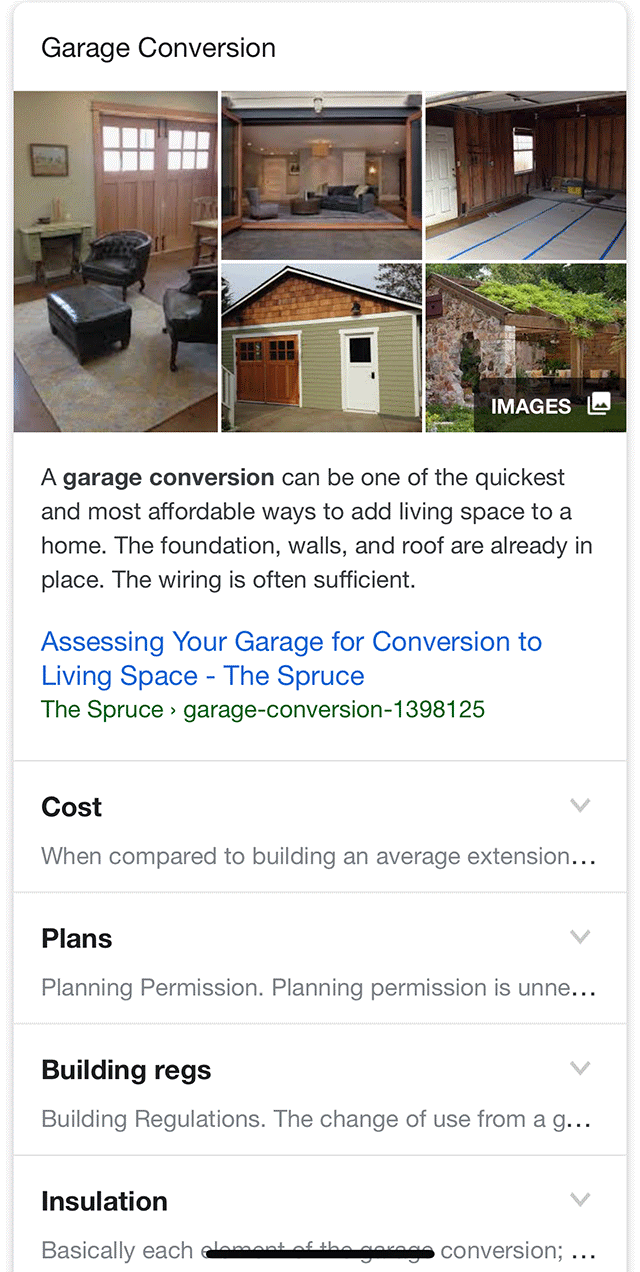View the green garage exterior photo
Viewport: 640px width, 1272px height.
[x=321, y=348]
